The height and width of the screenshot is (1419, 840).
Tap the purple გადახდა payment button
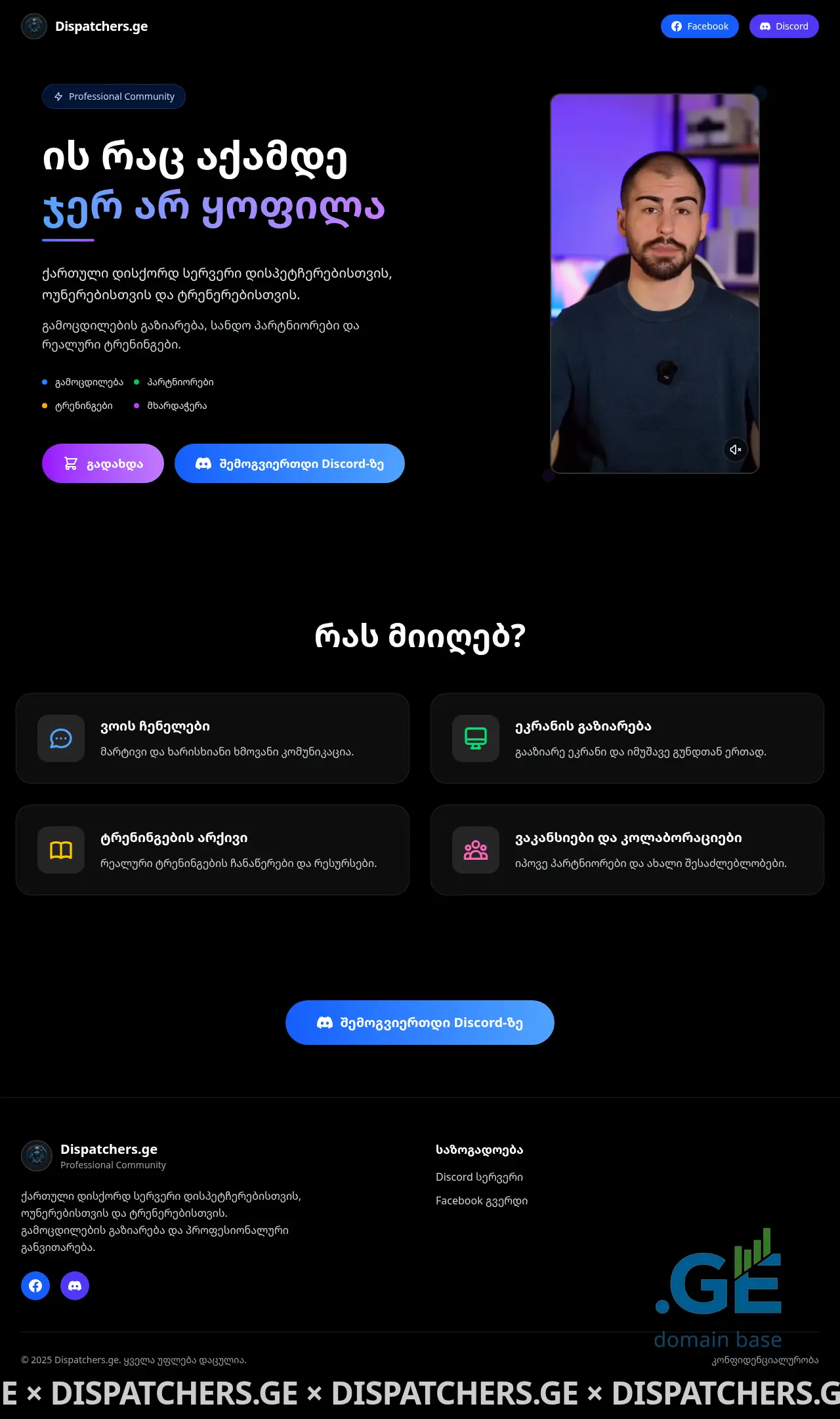click(103, 463)
